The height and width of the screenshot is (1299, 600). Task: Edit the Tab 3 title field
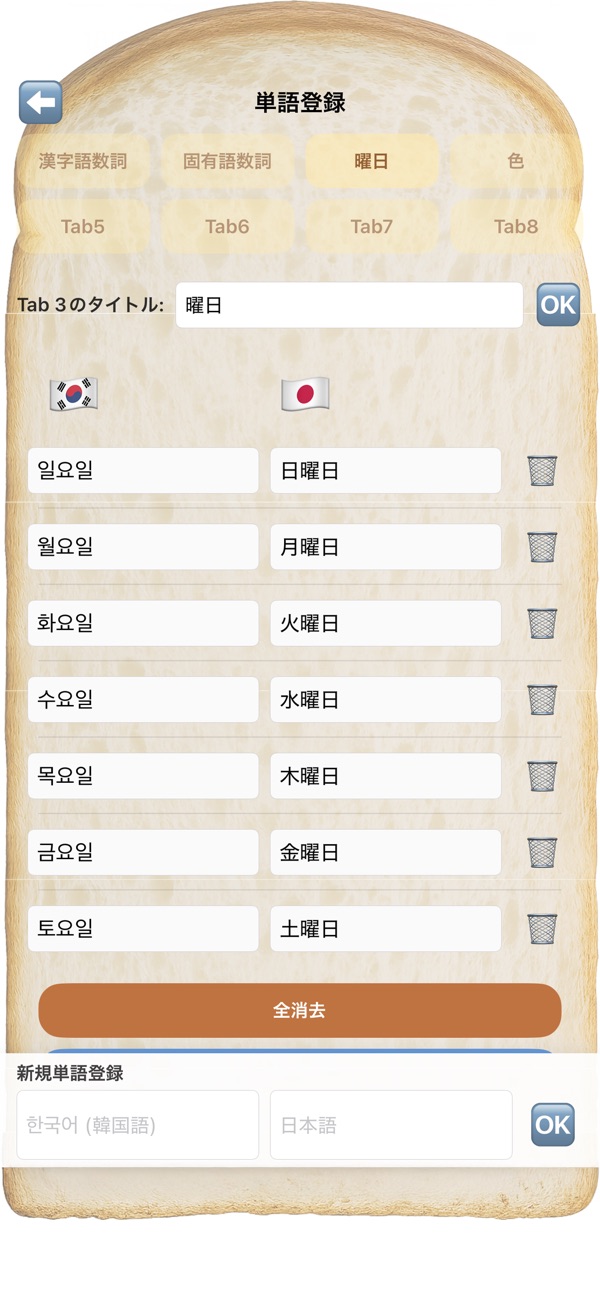(x=349, y=305)
